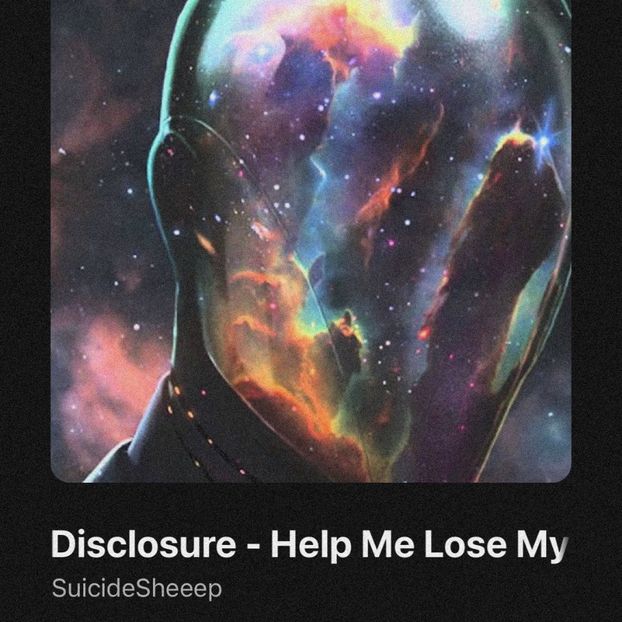Screen dimensions: 622x622
Task: Open the SuicideSheeep artist page
Action: [x=136, y=589]
